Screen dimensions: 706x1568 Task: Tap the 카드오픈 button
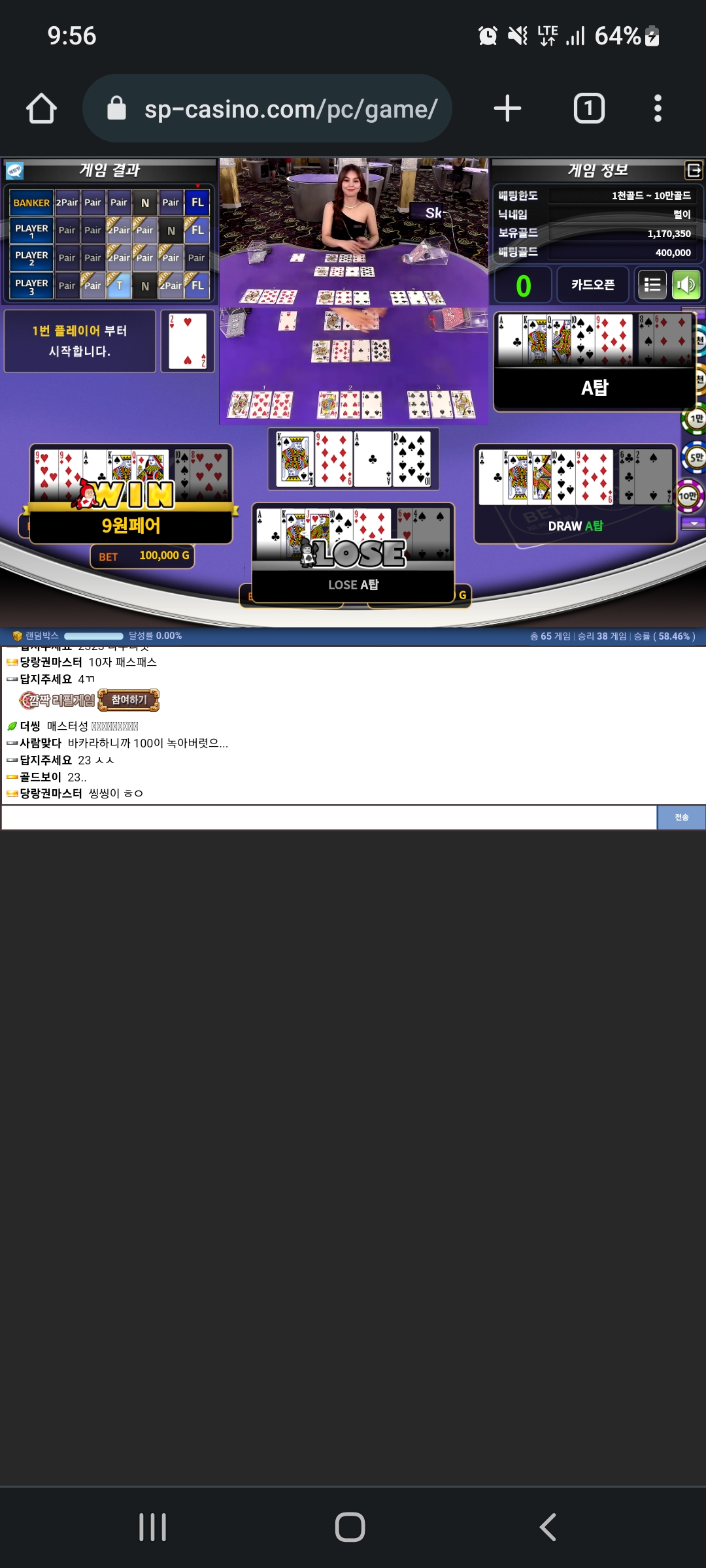pyautogui.click(x=592, y=285)
